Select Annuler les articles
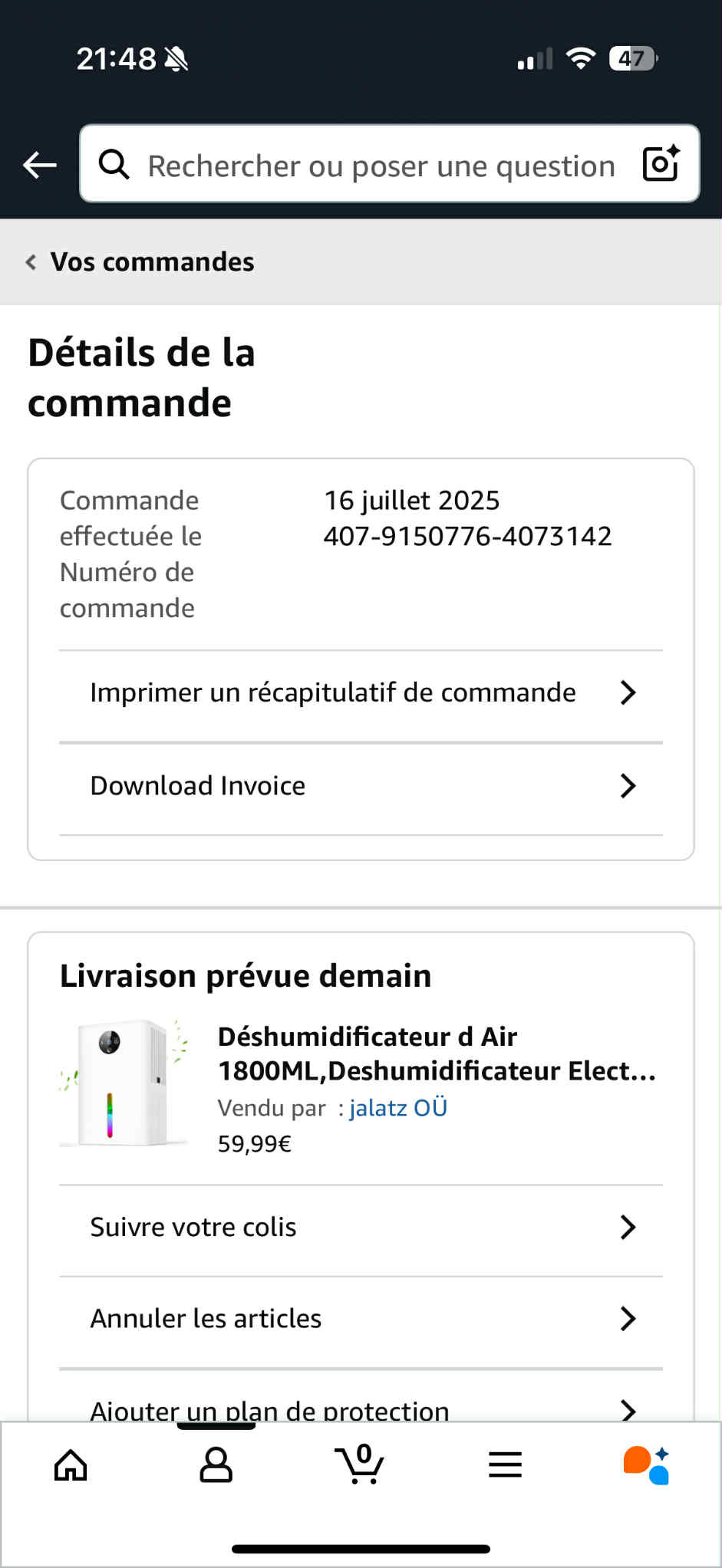Image resolution: width=722 pixels, height=1568 pixels. (x=361, y=1319)
